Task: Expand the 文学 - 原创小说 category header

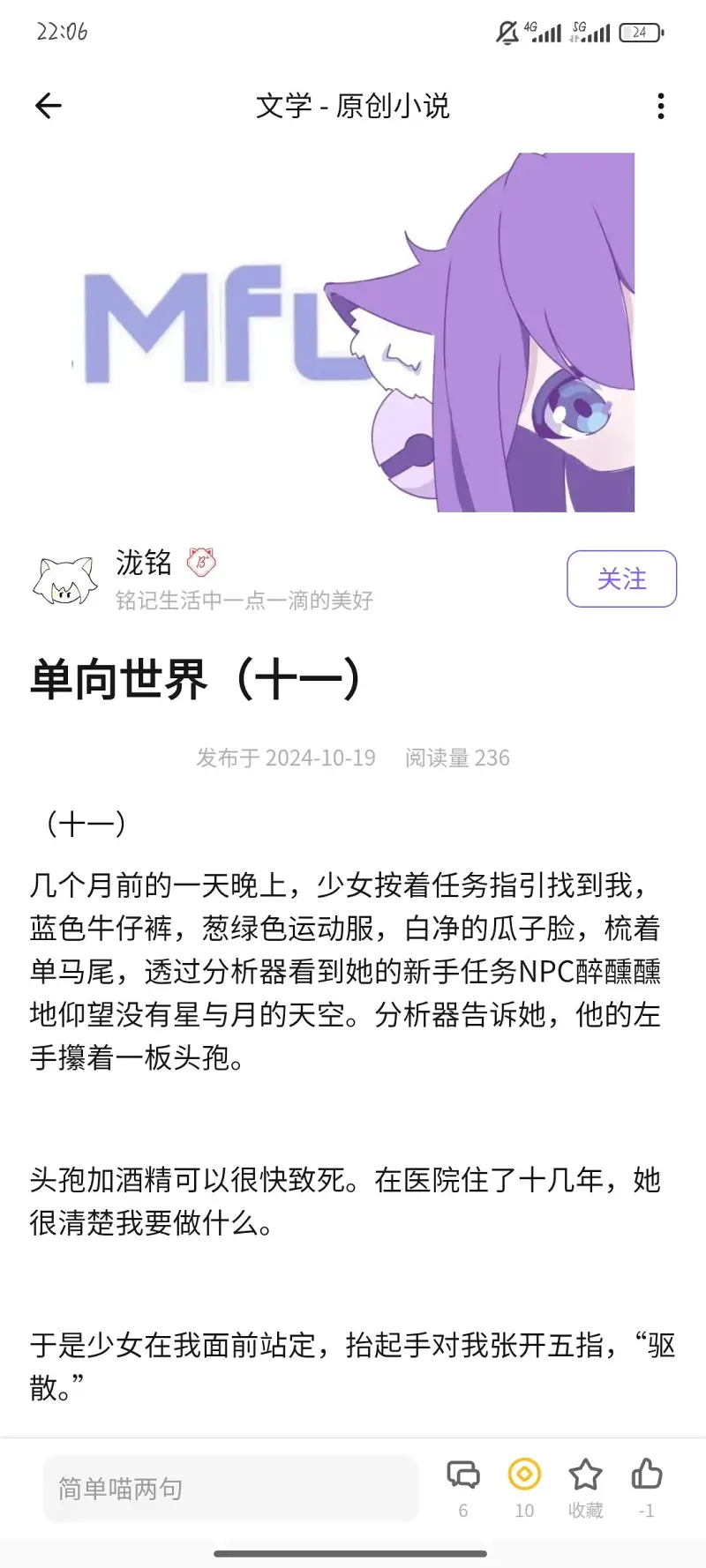Action: (353, 106)
